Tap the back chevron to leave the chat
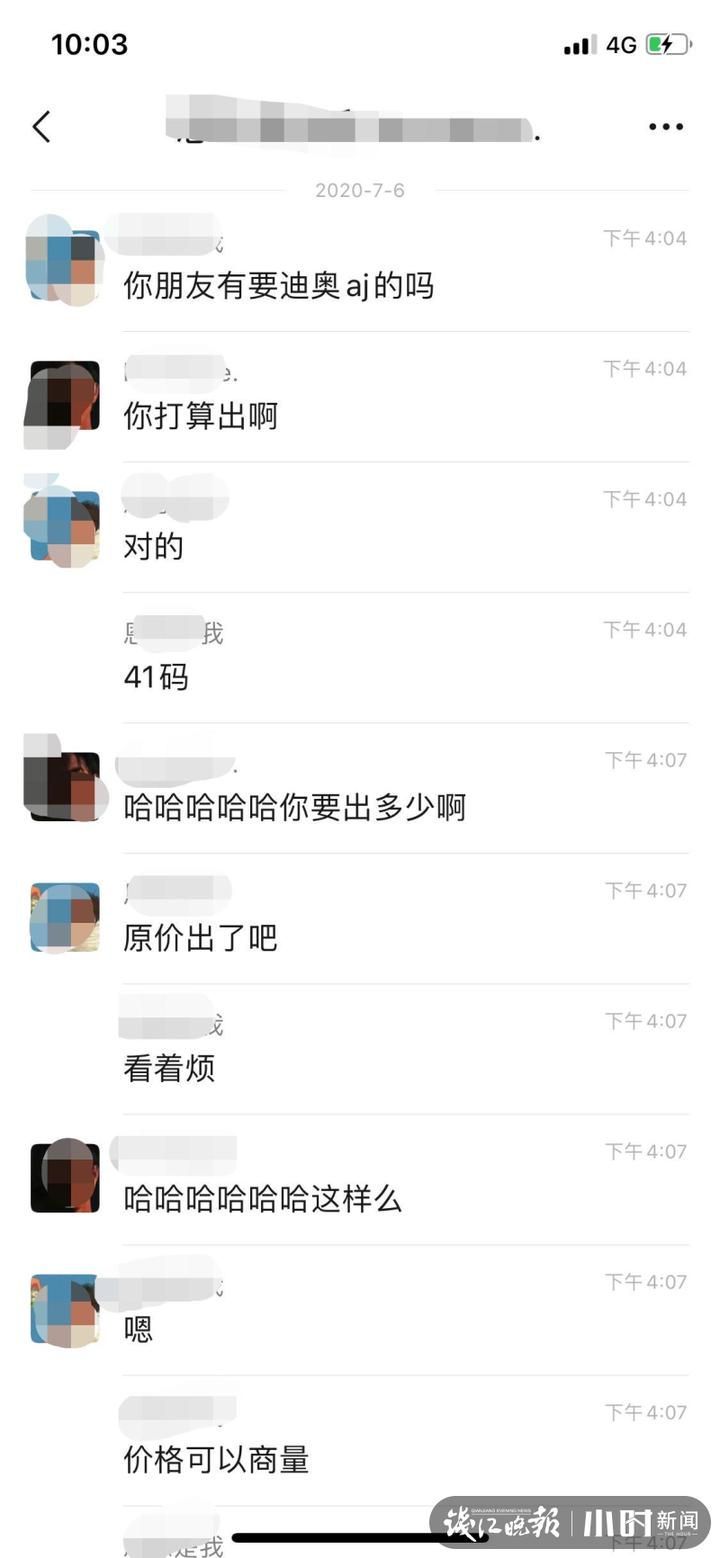Image resolution: width=720 pixels, height=1558 pixels. point(40,127)
